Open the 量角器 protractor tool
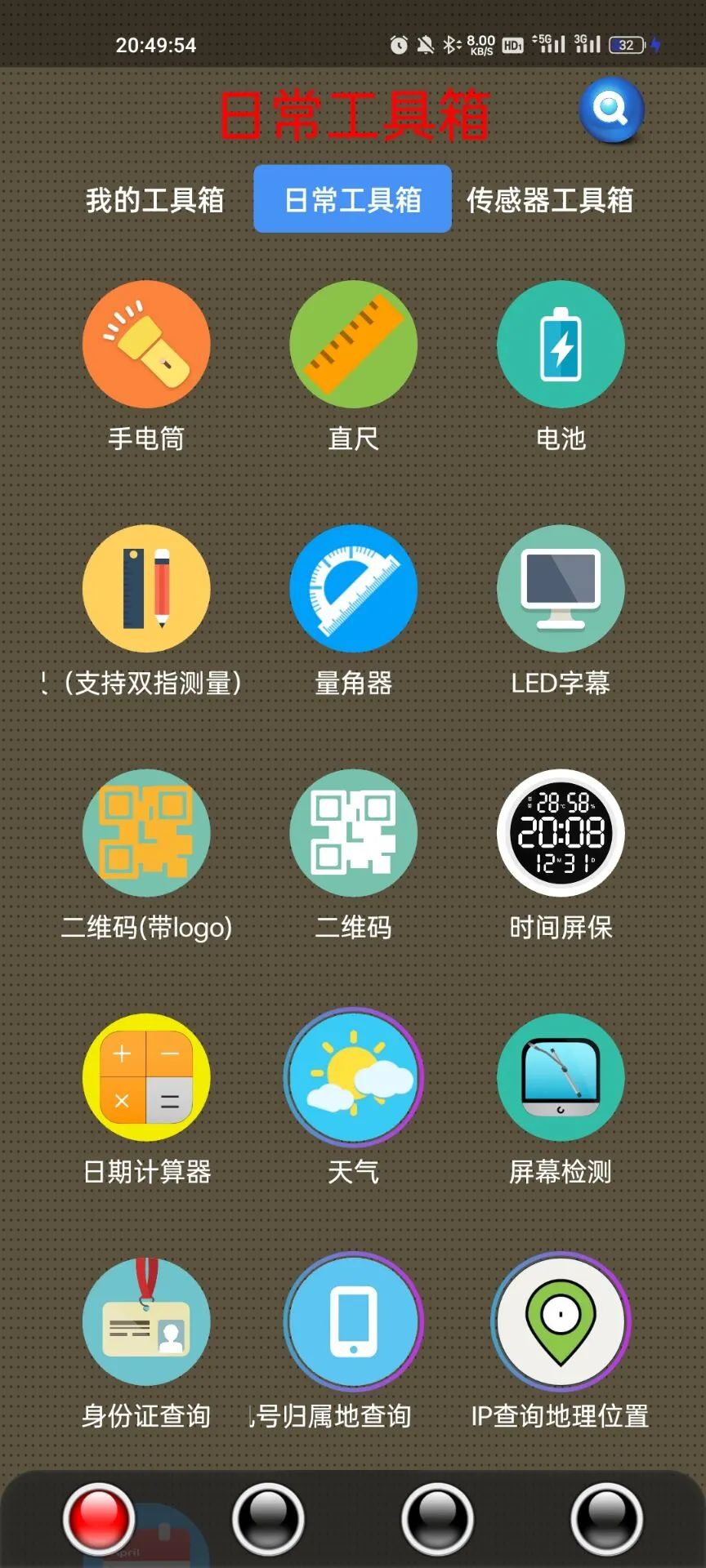 coord(353,590)
